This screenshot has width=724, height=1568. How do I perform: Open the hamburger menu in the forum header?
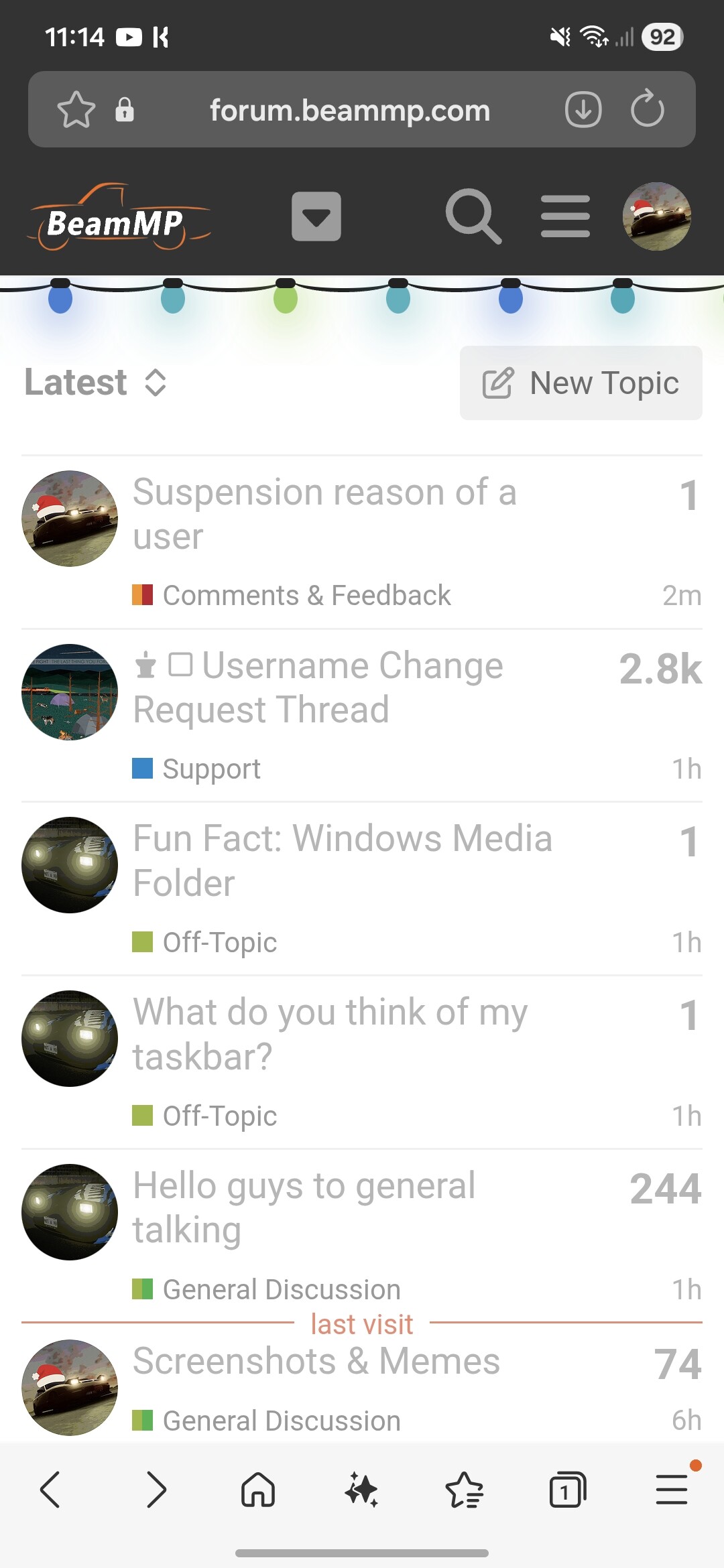click(x=565, y=216)
